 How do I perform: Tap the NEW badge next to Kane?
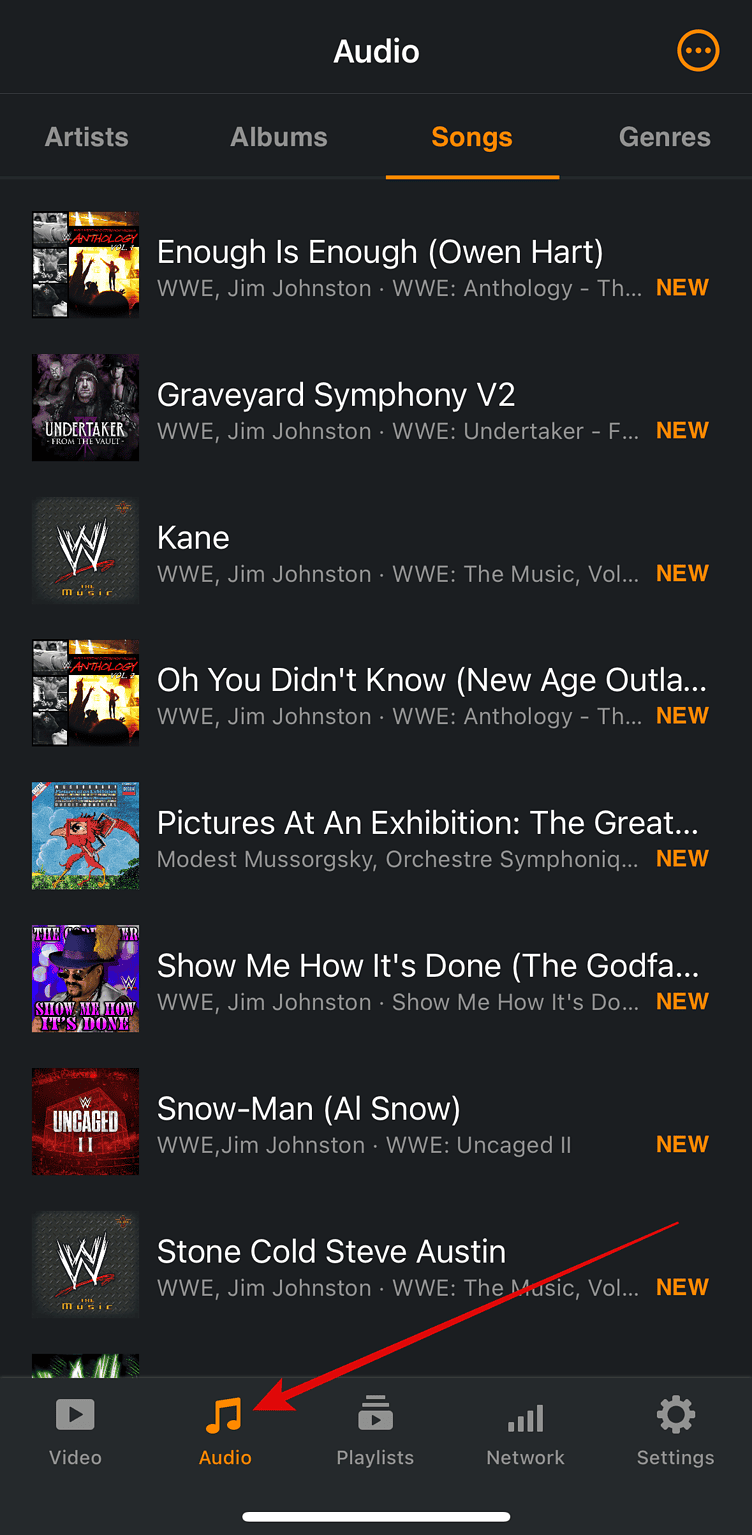point(681,572)
